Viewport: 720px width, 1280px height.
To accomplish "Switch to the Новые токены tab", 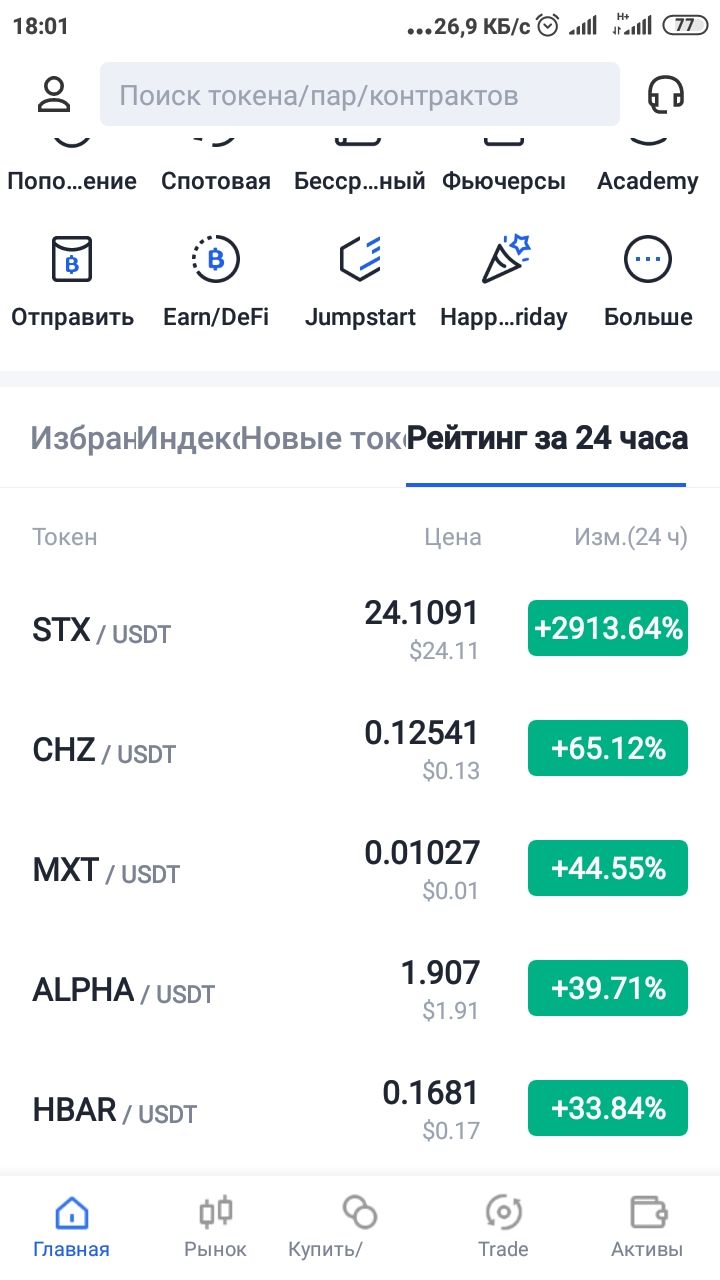I will pyautogui.click(x=324, y=438).
